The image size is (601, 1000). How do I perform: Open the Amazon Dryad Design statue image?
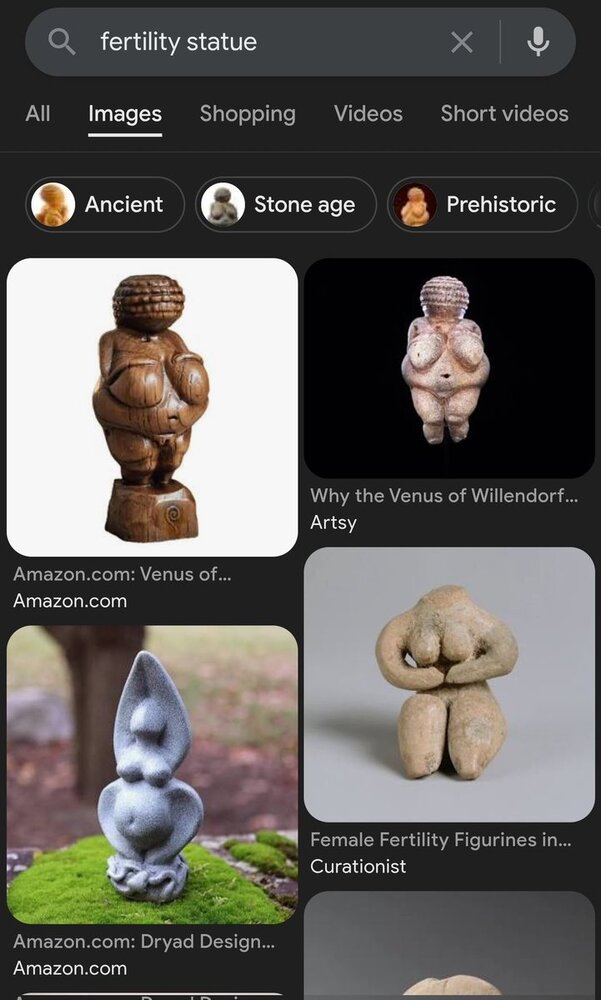152,775
